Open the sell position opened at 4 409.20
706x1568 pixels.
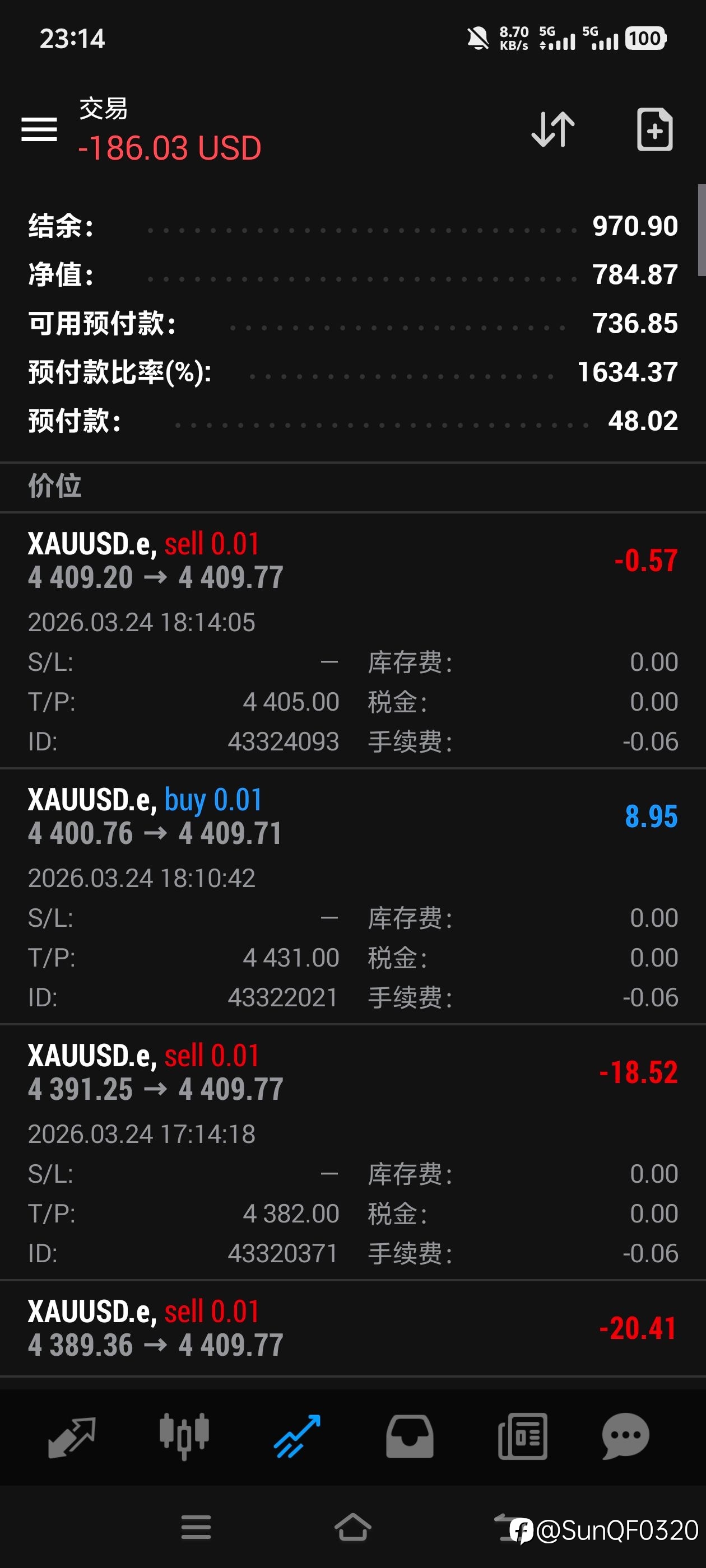click(x=352, y=640)
